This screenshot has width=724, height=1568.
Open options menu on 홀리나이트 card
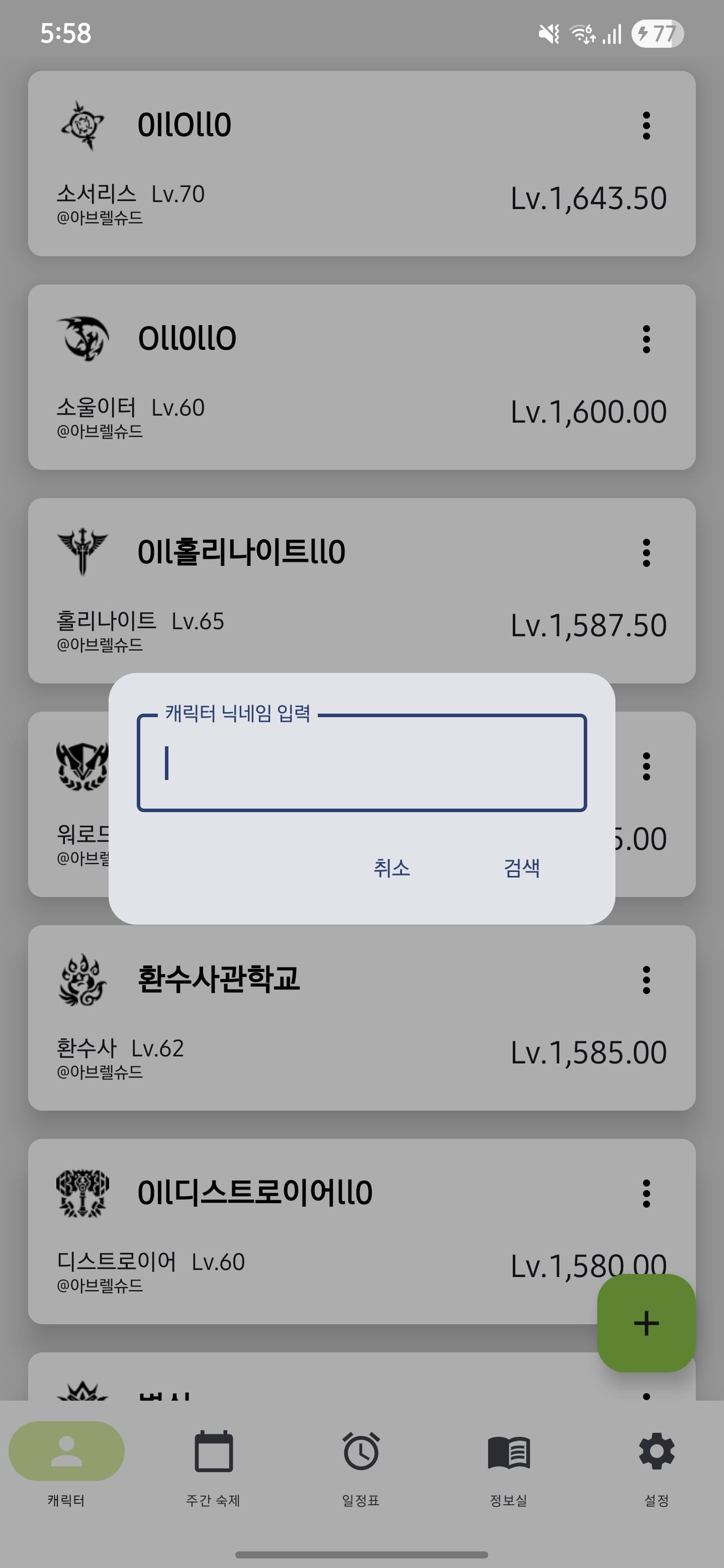click(x=646, y=553)
